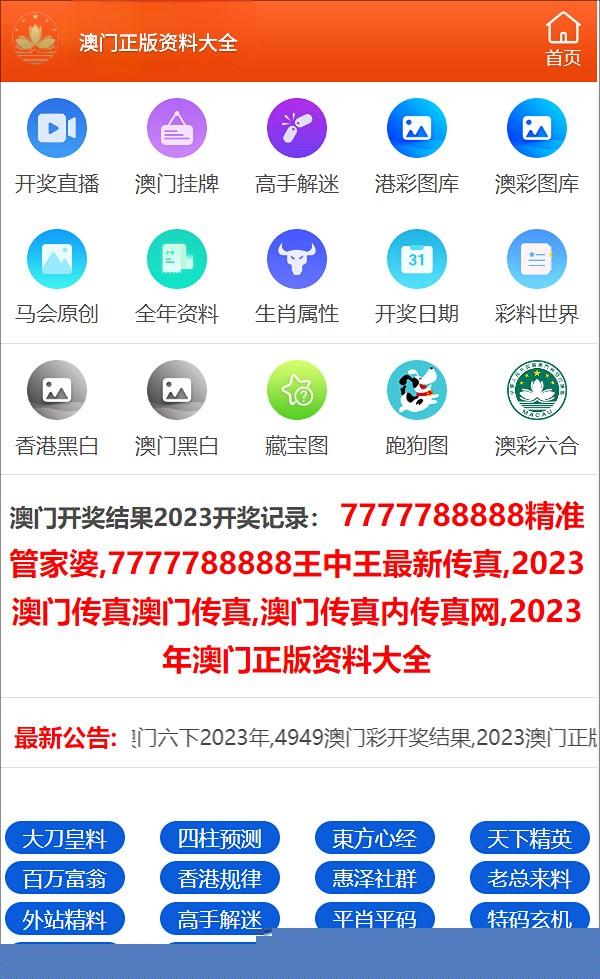This screenshot has width=600, height=979.
Task: Select the 老总来料 button
Action: coord(529,878)
